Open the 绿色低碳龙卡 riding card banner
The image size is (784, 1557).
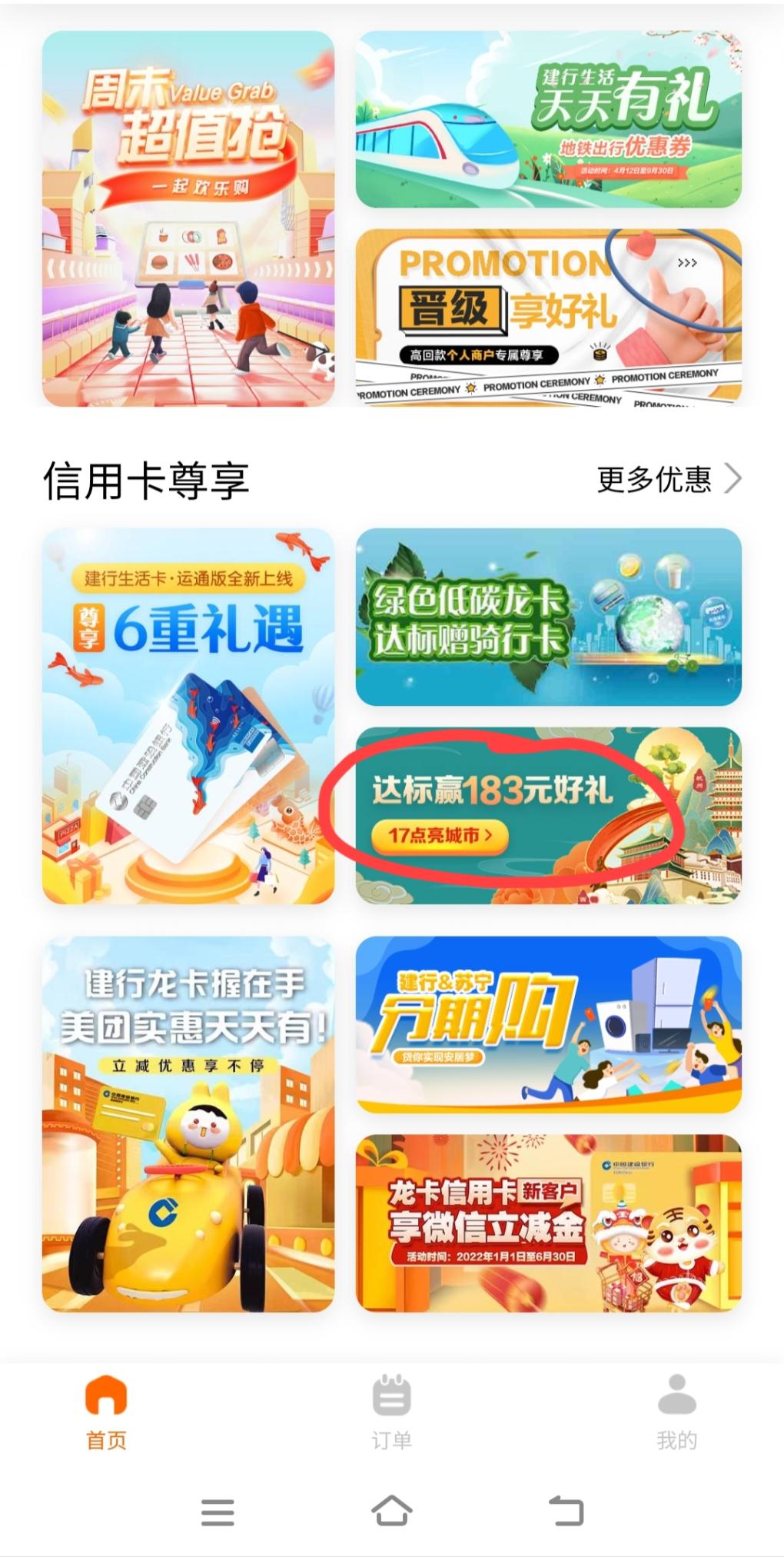[x=548, y=617]
